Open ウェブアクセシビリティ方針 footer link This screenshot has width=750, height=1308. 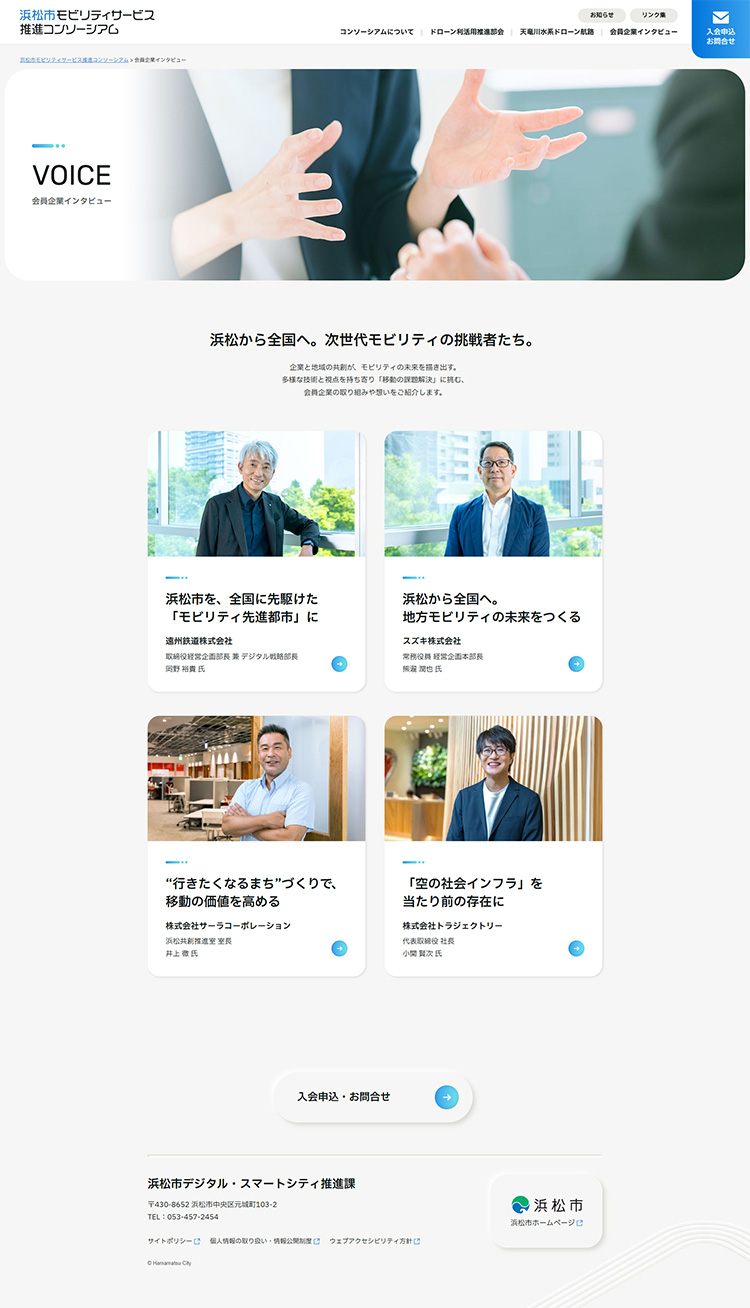[374, 1241]
